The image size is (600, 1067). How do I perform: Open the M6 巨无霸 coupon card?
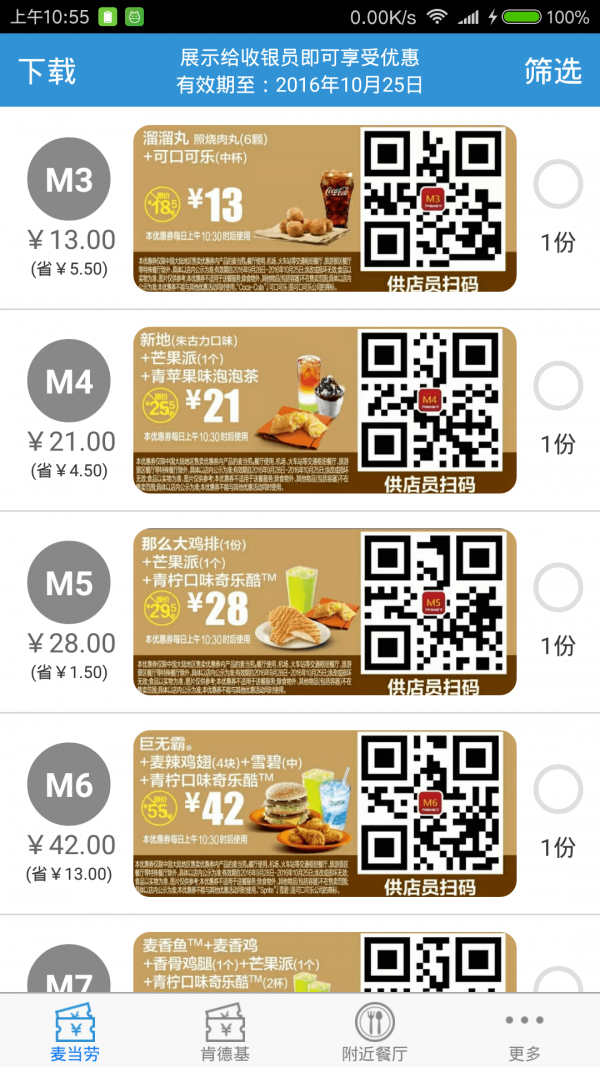pos(325,814)
